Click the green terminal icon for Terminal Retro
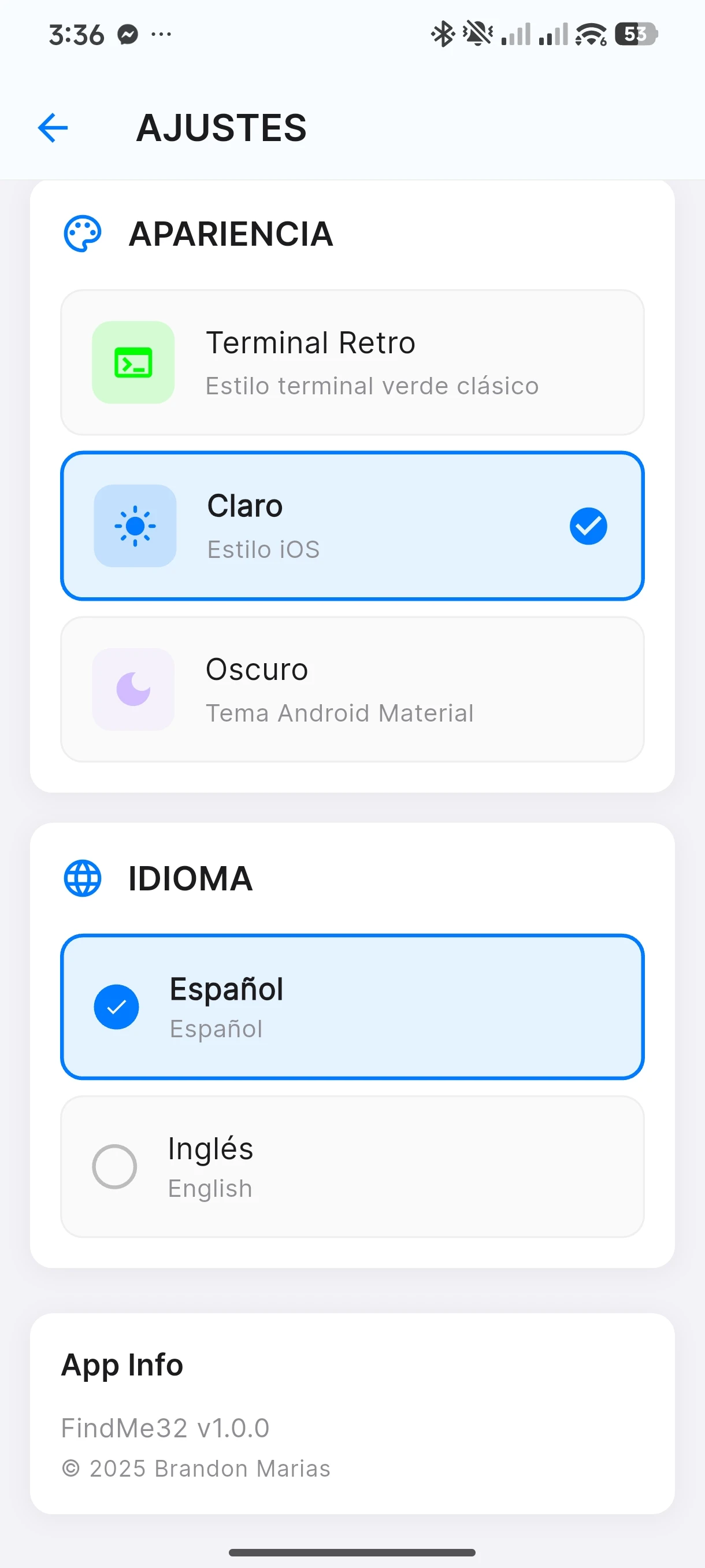The width and height of the screenshot is (705, 1568). coord(133,363)
